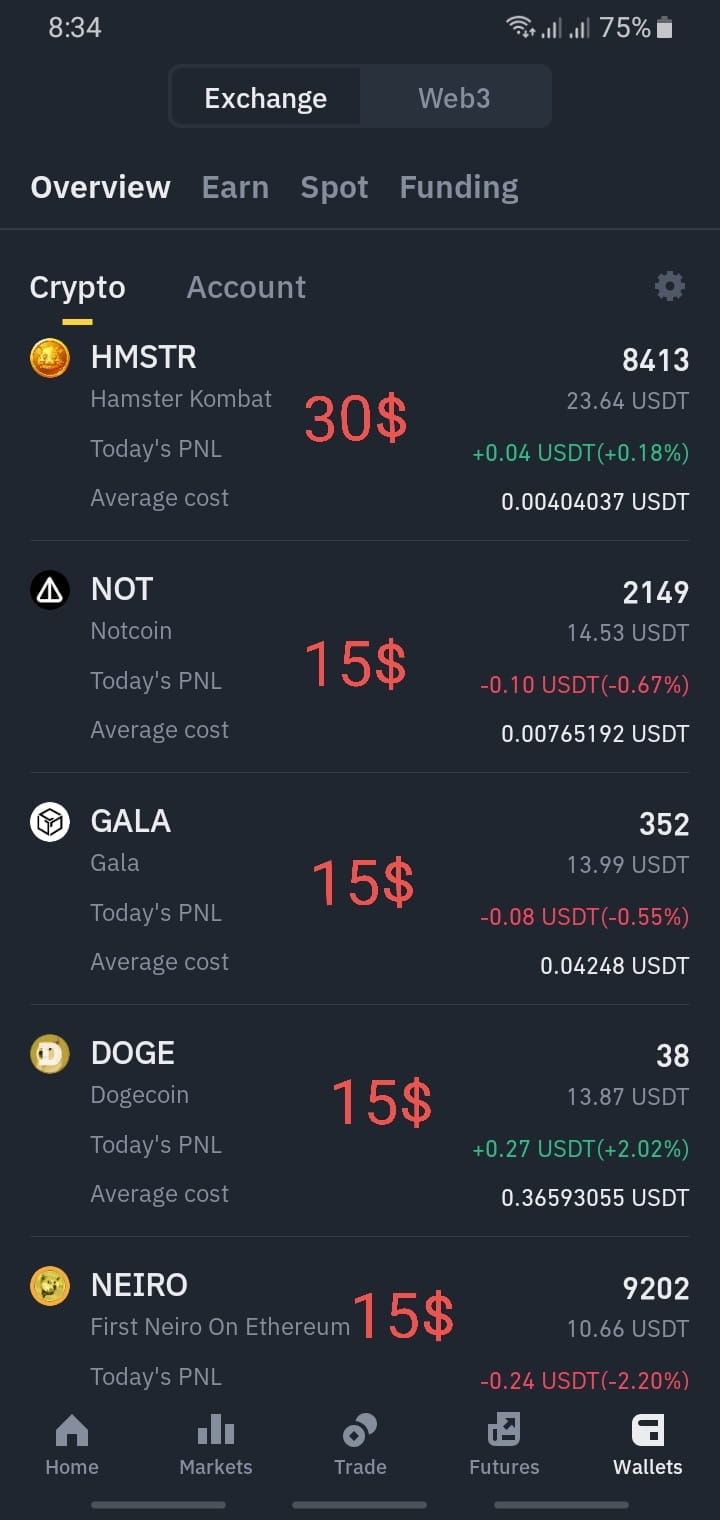Switch to Web3 mode
The image size is (720, 1520).
coord(454,97)
